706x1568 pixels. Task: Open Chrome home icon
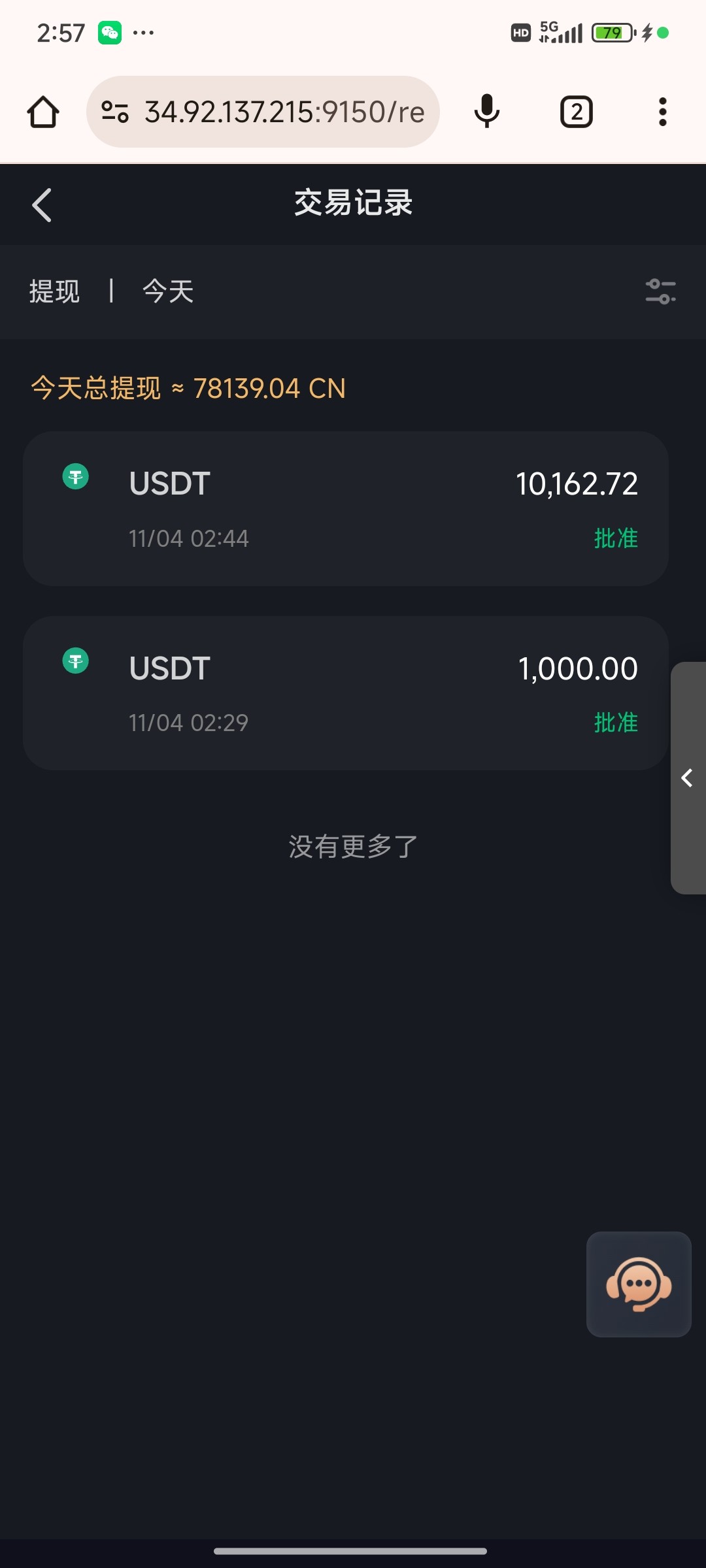coord(42,111)
